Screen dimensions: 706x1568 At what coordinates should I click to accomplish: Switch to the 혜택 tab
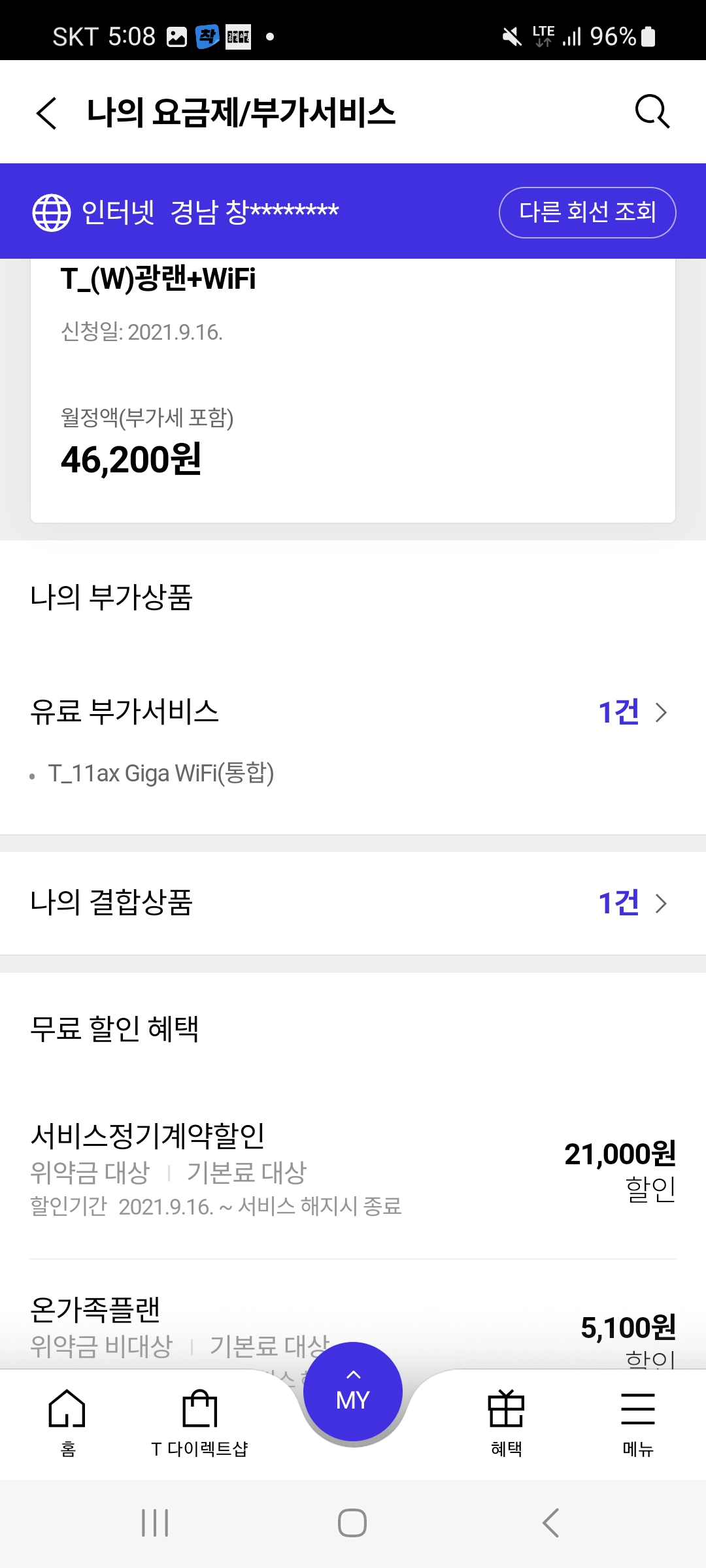(x=507, y=1422)
